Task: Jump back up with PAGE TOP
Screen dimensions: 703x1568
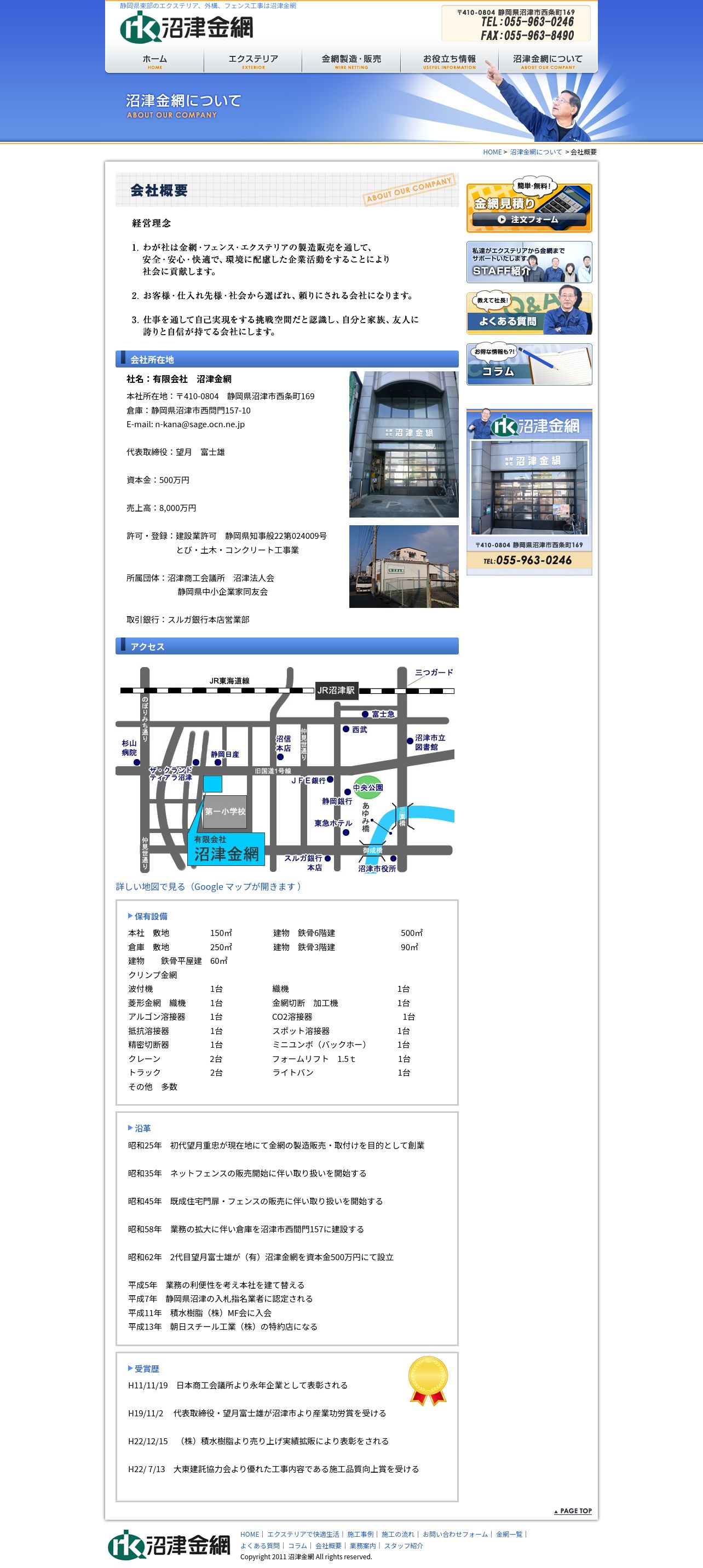Action: 573,1511
